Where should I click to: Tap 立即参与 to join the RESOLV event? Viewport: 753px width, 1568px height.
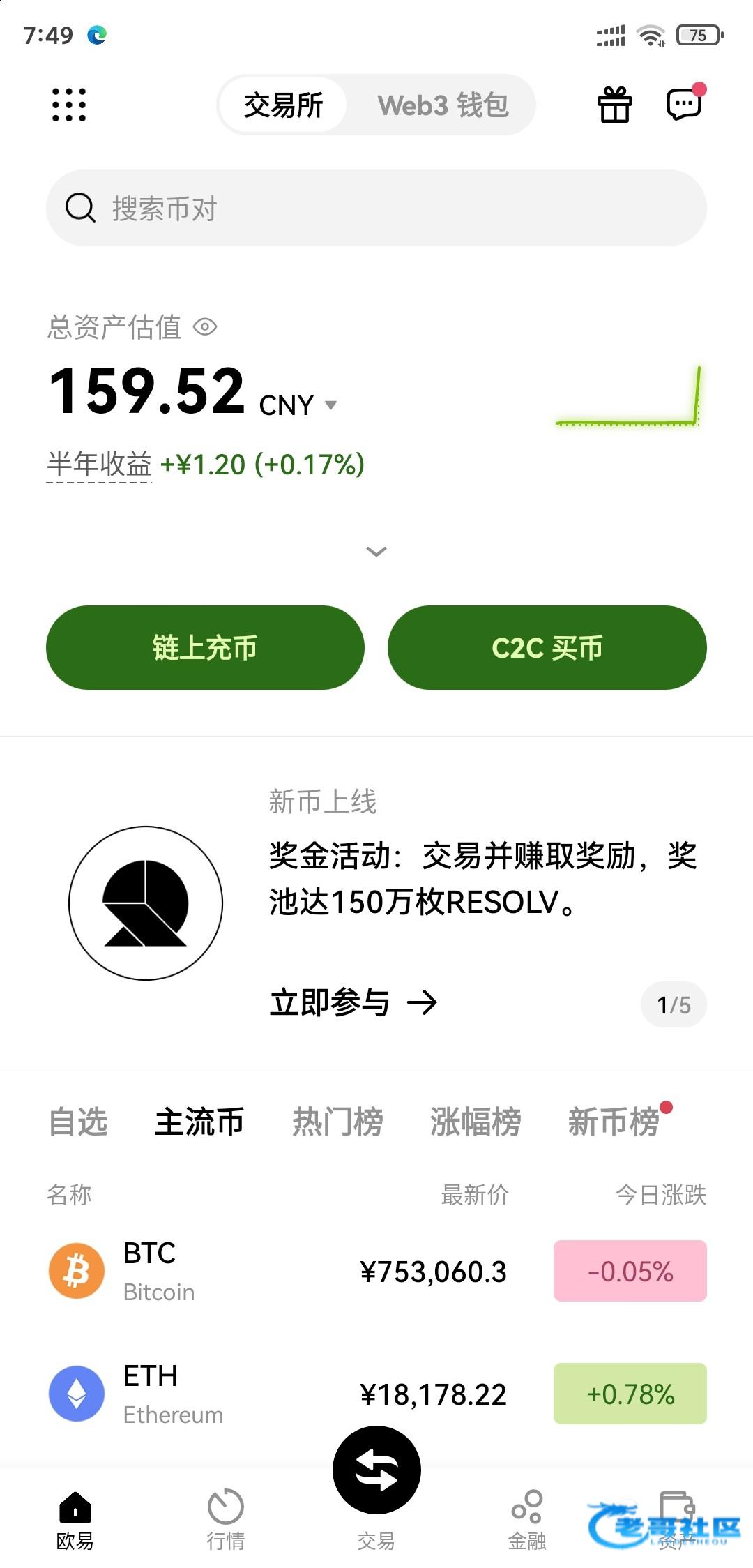pyautogui.click(x=353, y=1003)
